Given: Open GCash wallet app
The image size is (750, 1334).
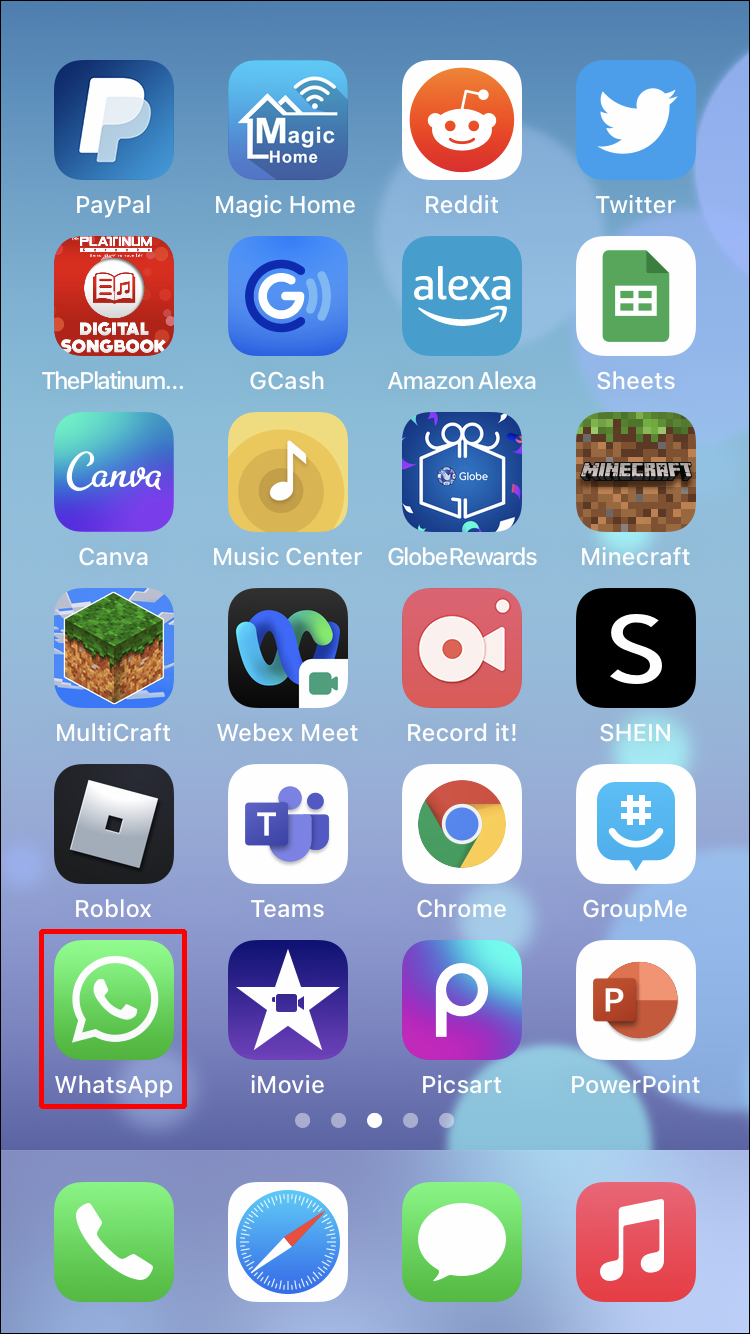Looking at the screenshot, I should 288,296.
